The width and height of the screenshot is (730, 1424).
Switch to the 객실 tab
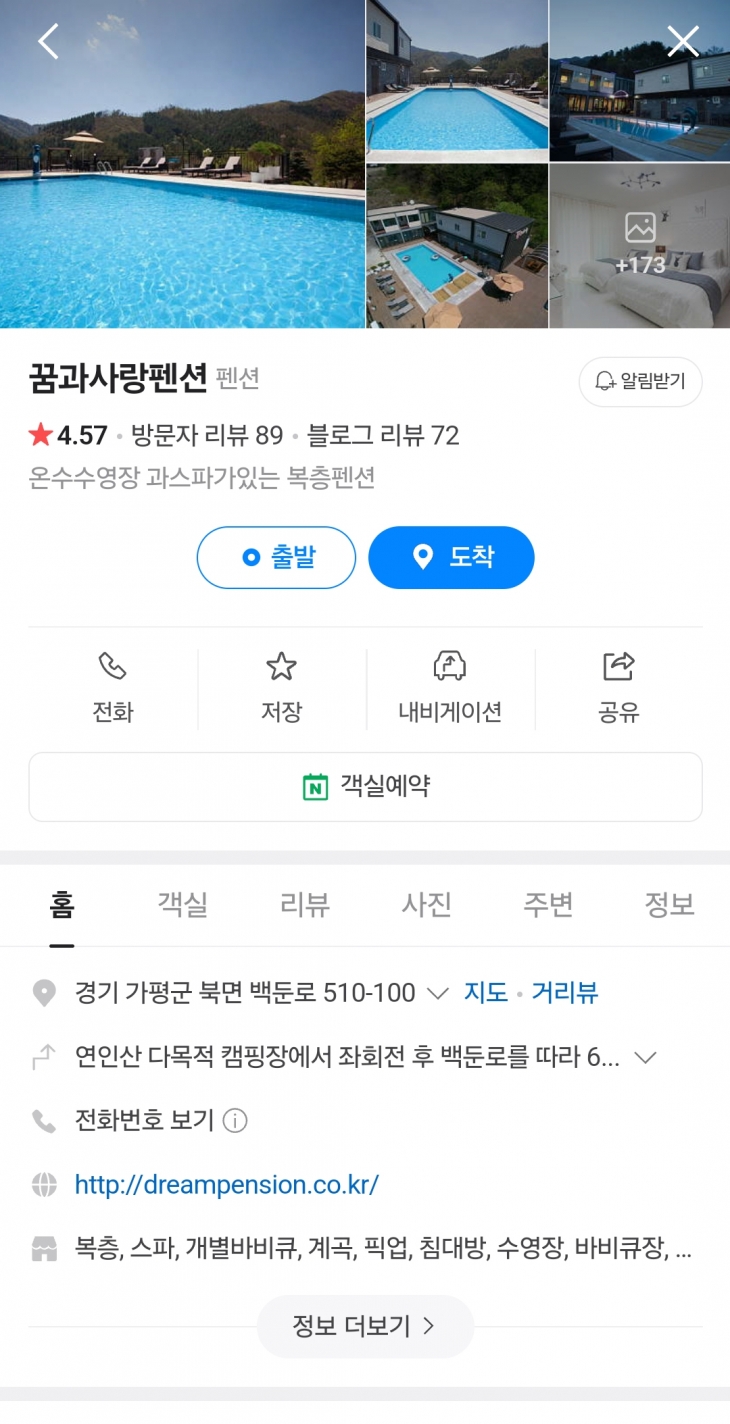click(182, 905)
